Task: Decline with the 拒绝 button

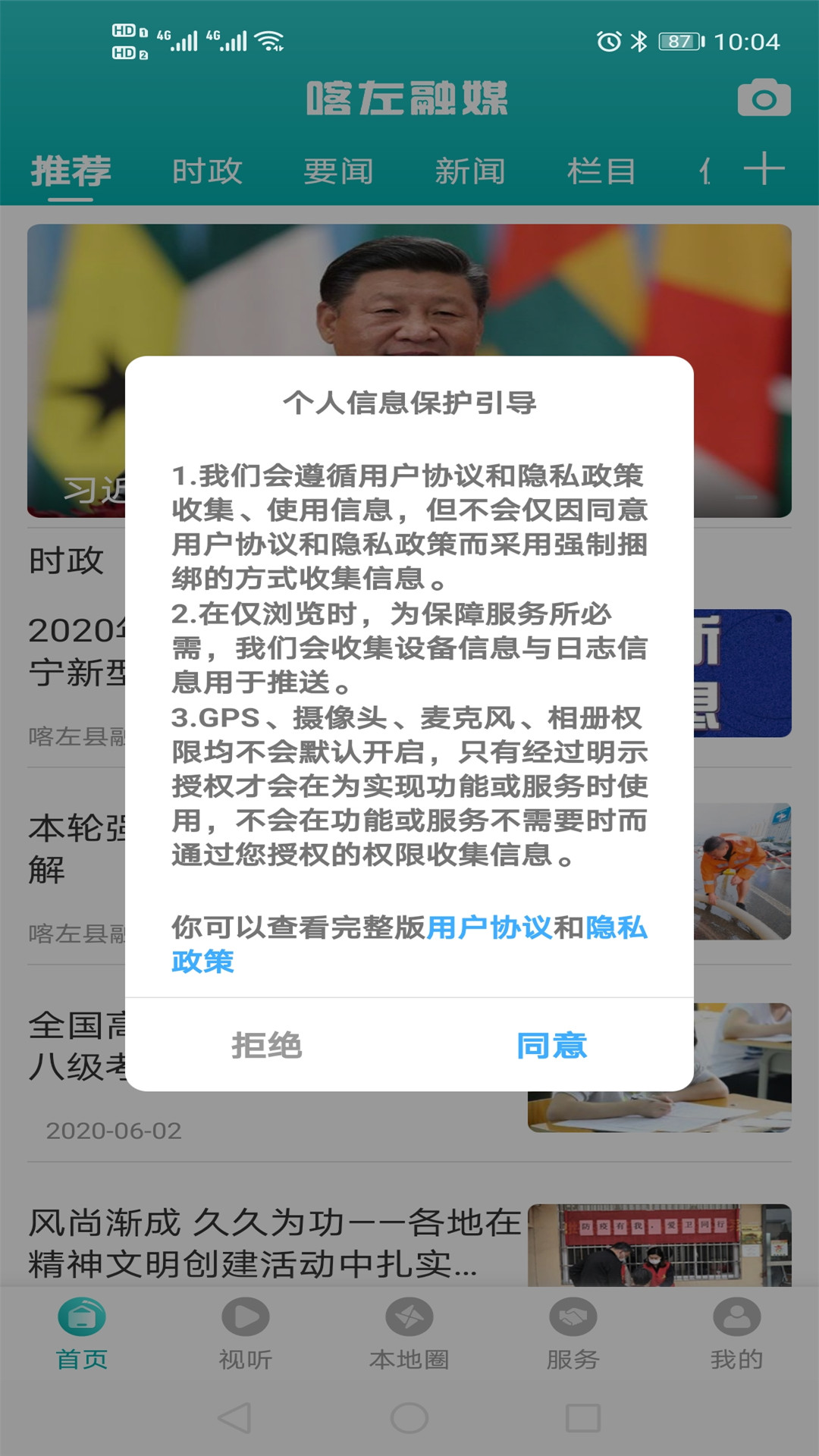Action: (x=267, y=1045)
